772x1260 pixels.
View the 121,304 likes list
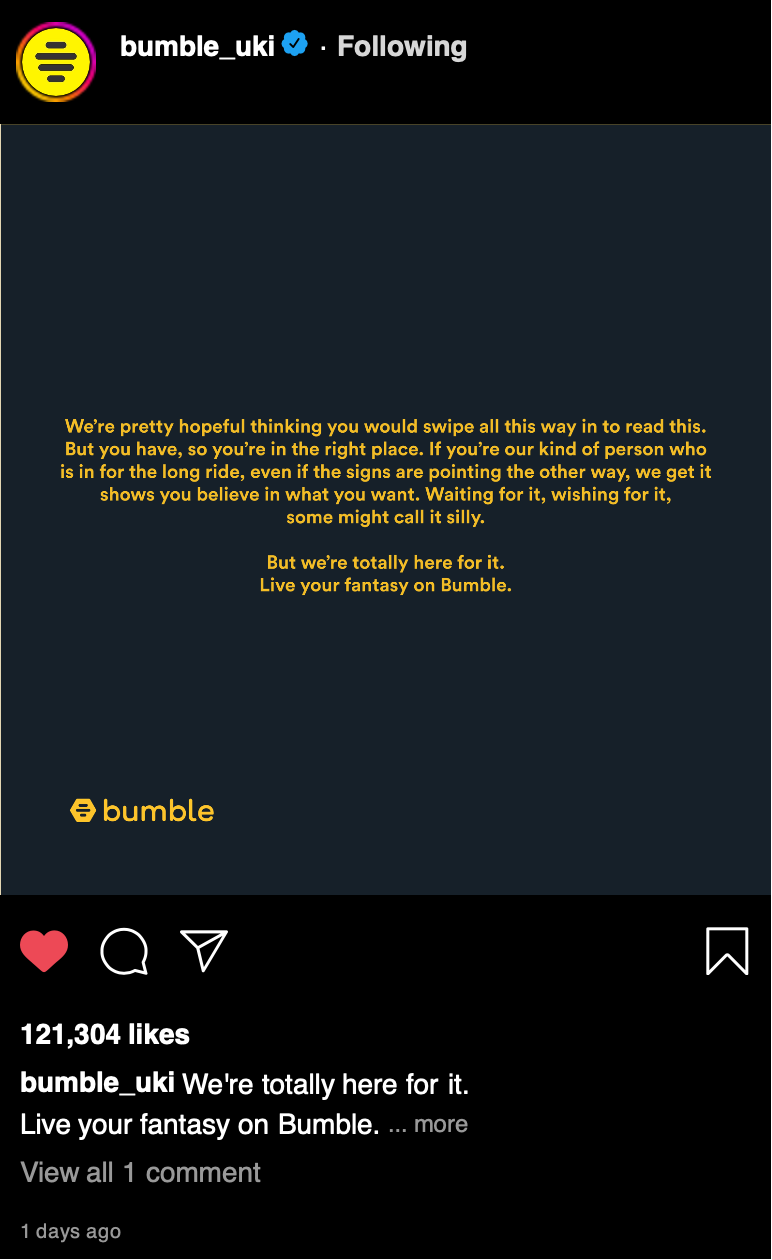[105, 1034]
